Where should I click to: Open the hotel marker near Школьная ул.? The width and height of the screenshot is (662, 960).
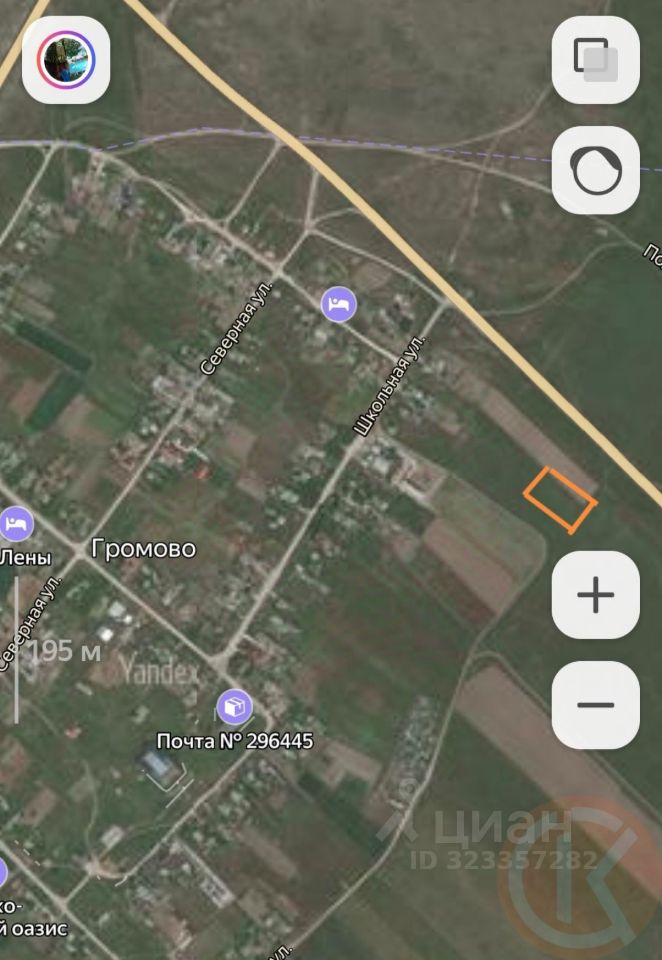pos(339,304)
